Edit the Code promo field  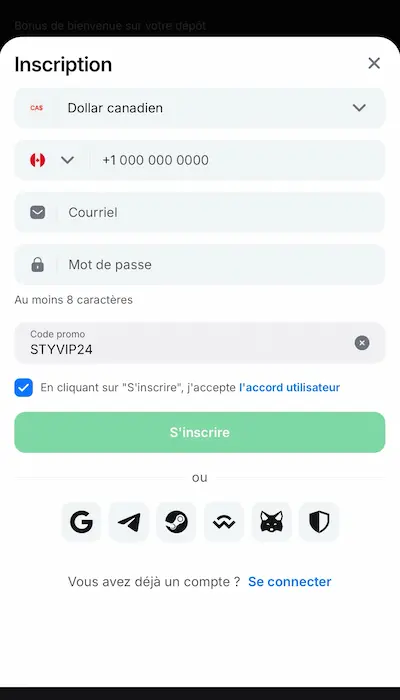pos(188,343)
